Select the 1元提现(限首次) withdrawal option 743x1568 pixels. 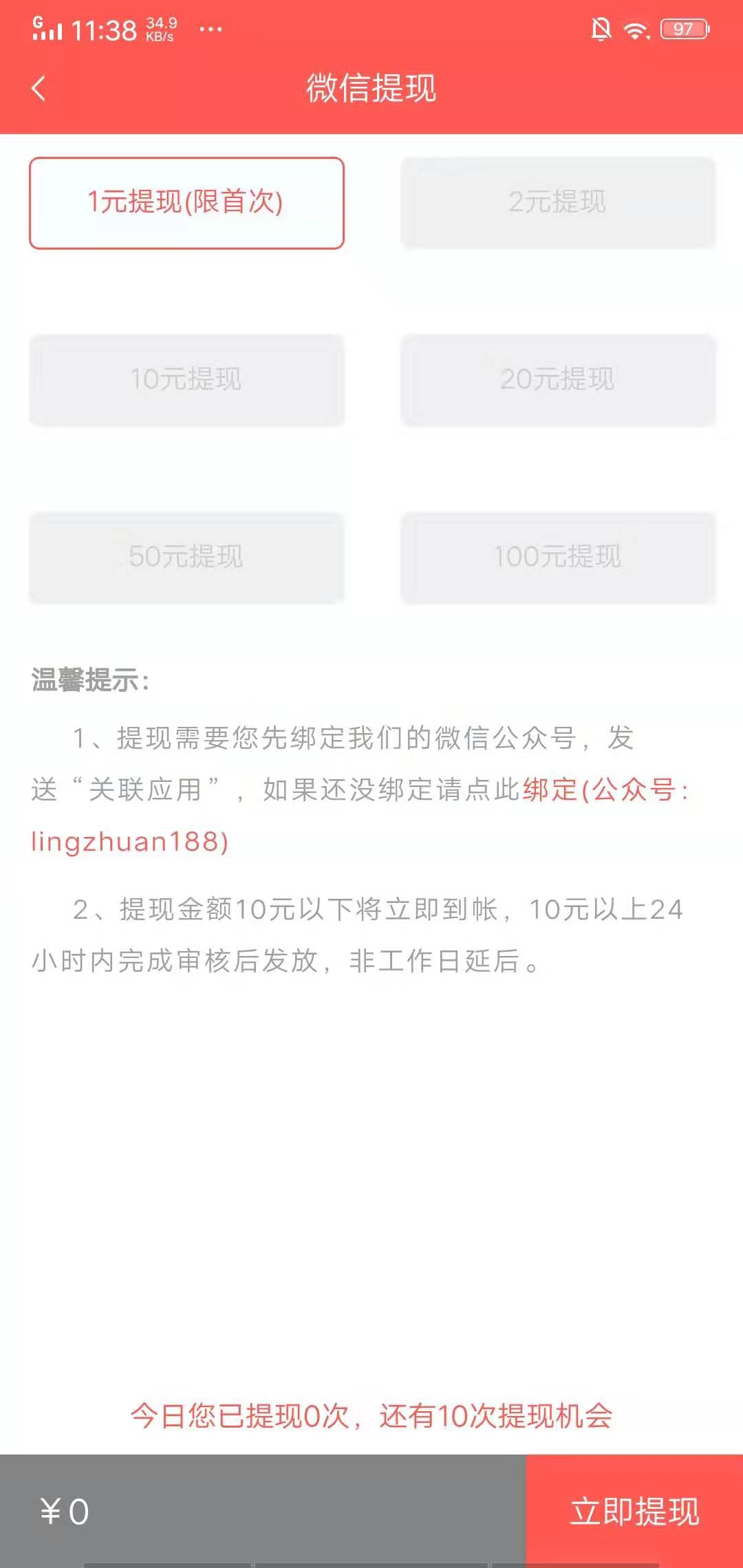point(187,202)
